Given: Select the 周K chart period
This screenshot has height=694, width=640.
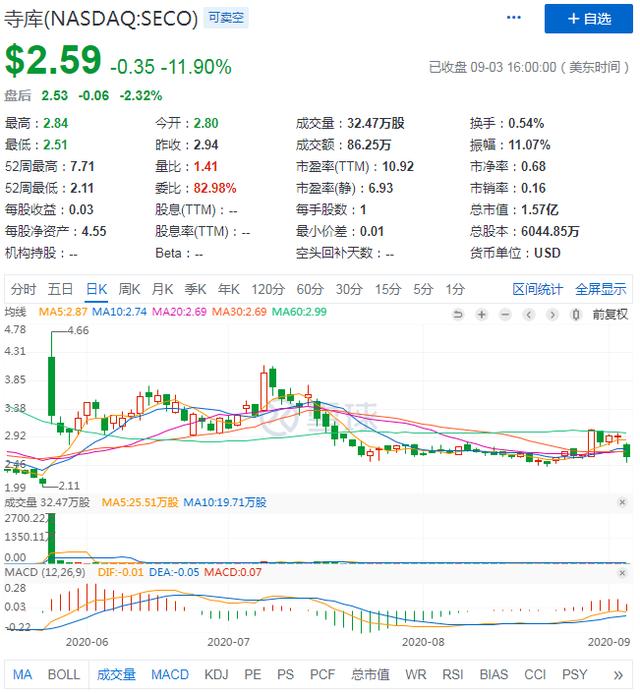Looking at the screenshot, I should point(129,289).
